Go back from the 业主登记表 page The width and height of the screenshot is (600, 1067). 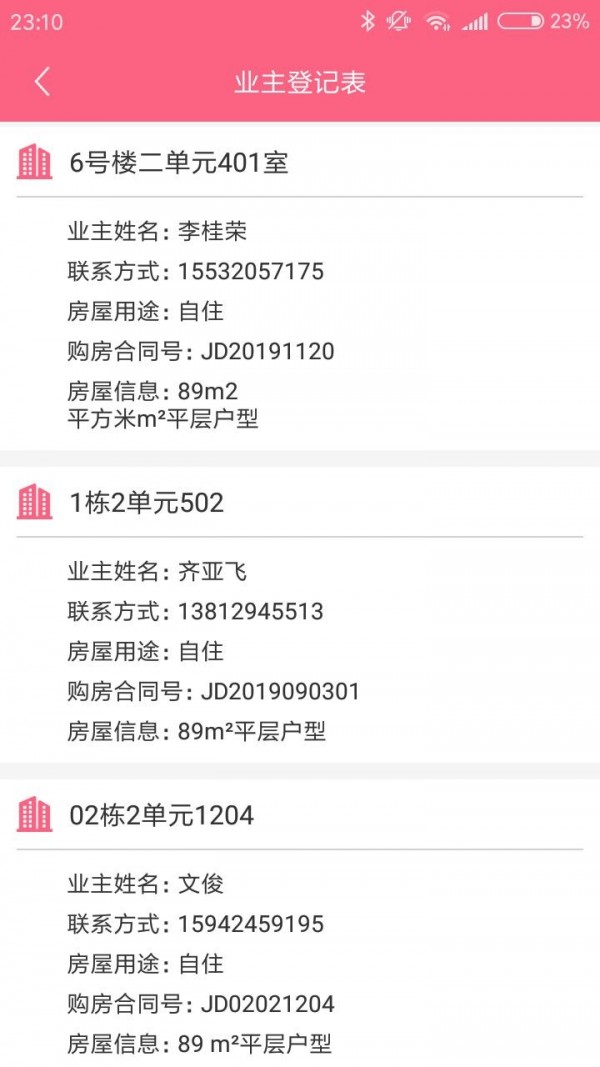[x=41, y=82]
